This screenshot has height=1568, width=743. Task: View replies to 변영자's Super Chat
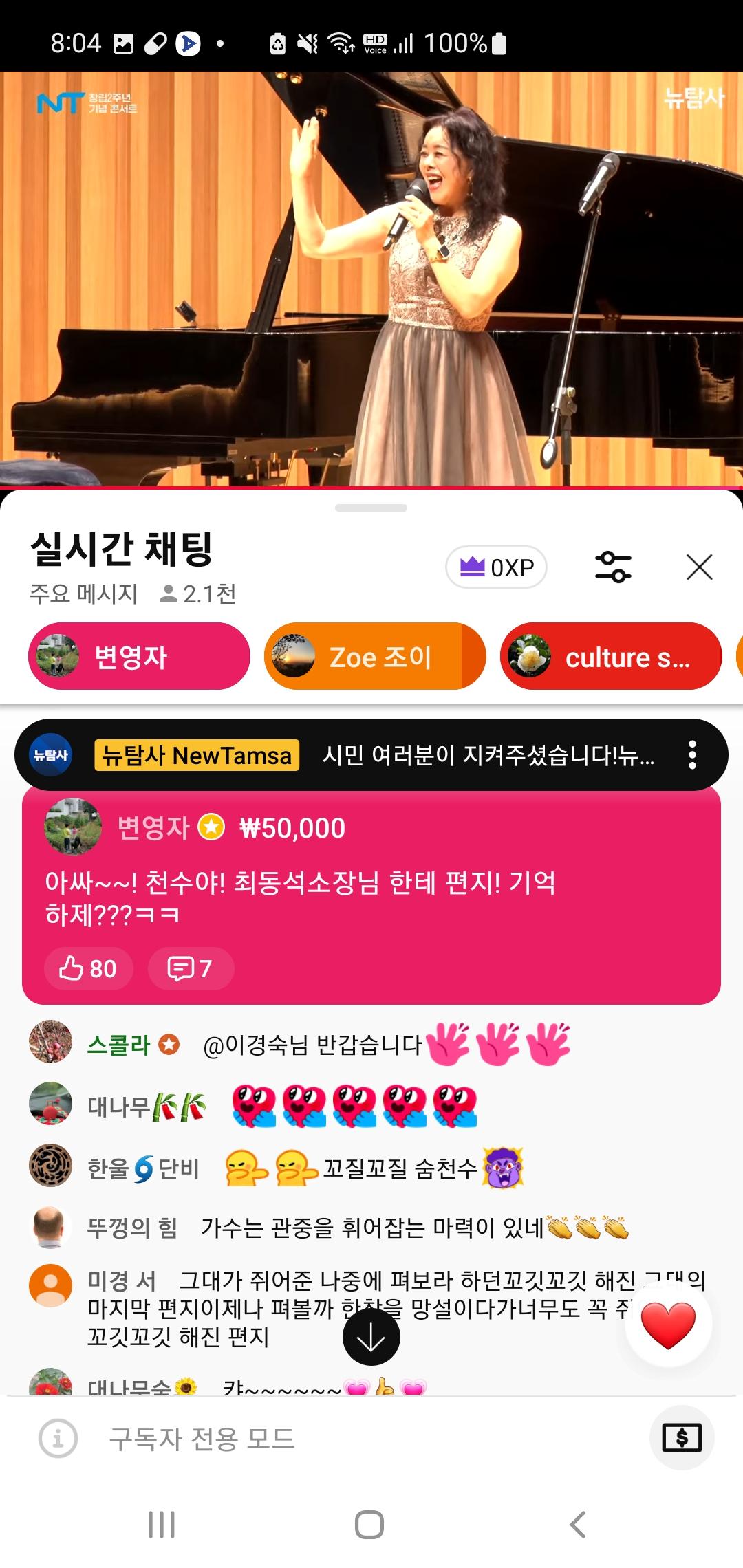[x=191, y=969]
